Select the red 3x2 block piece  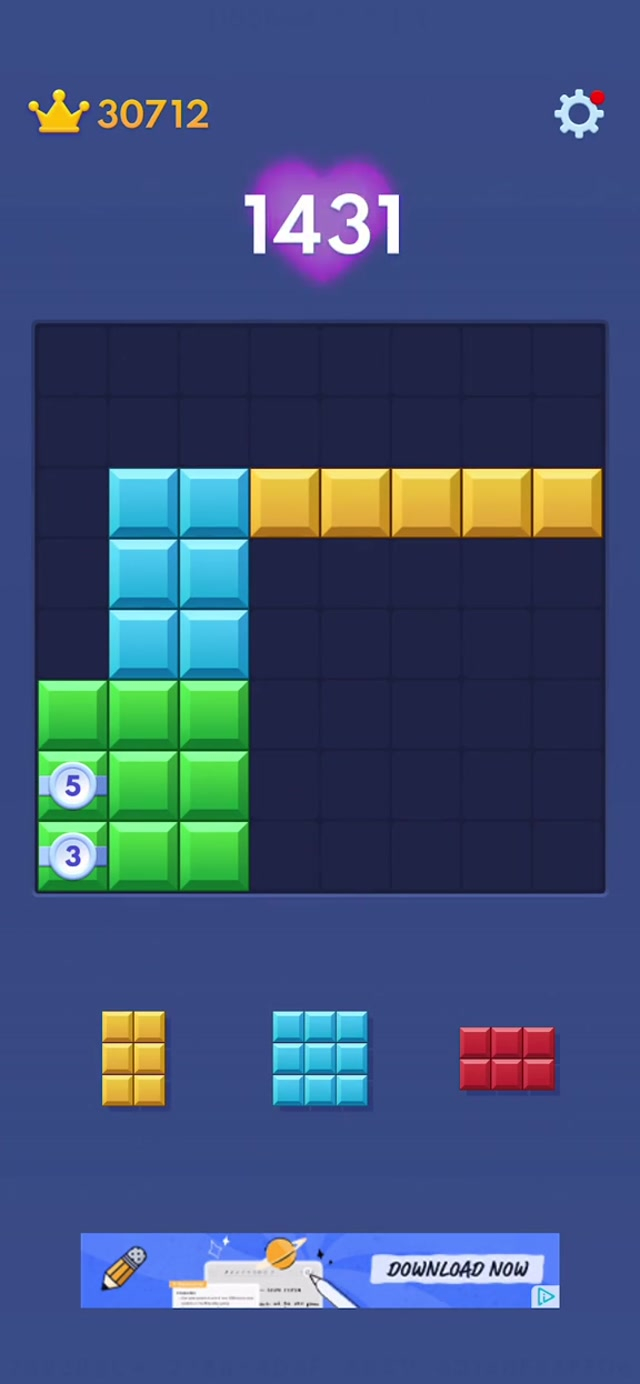coord(507,1058)
